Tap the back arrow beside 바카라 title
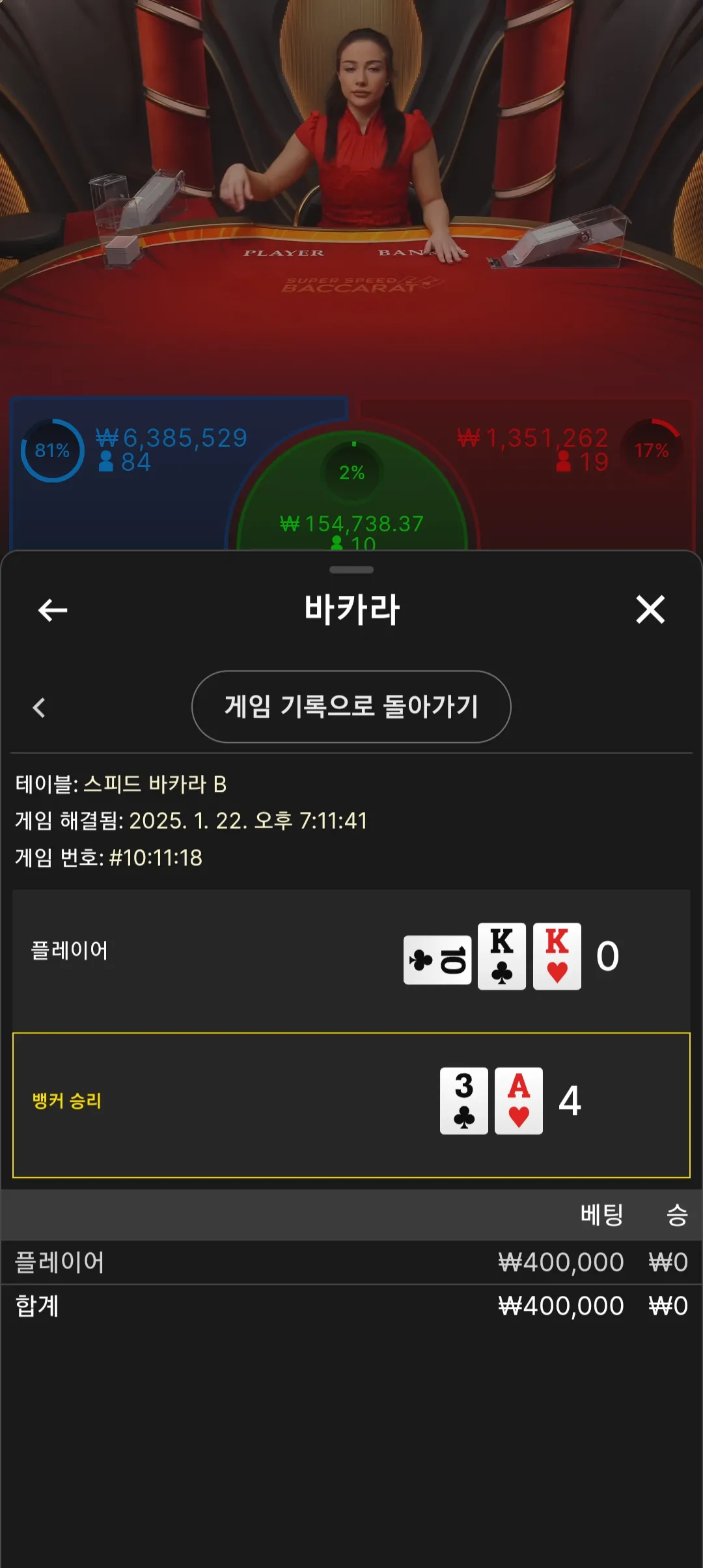 coord(53,610)
